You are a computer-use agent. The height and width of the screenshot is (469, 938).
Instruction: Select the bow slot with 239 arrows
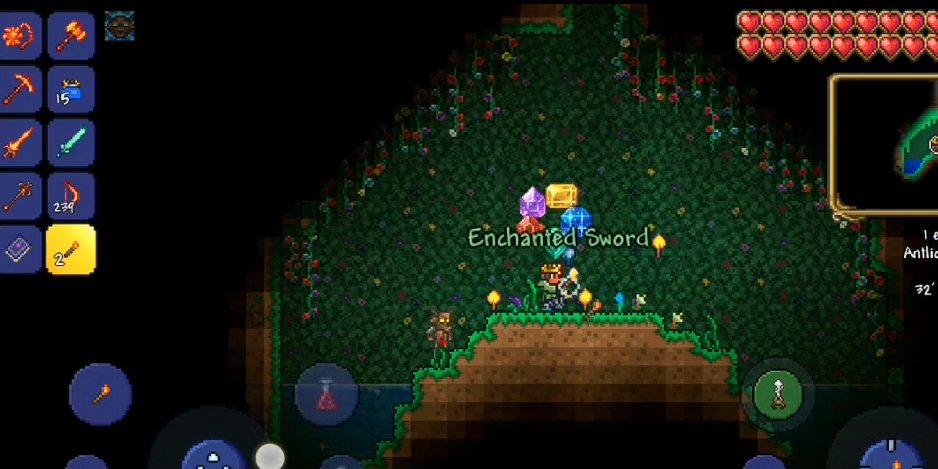point(71,196)
